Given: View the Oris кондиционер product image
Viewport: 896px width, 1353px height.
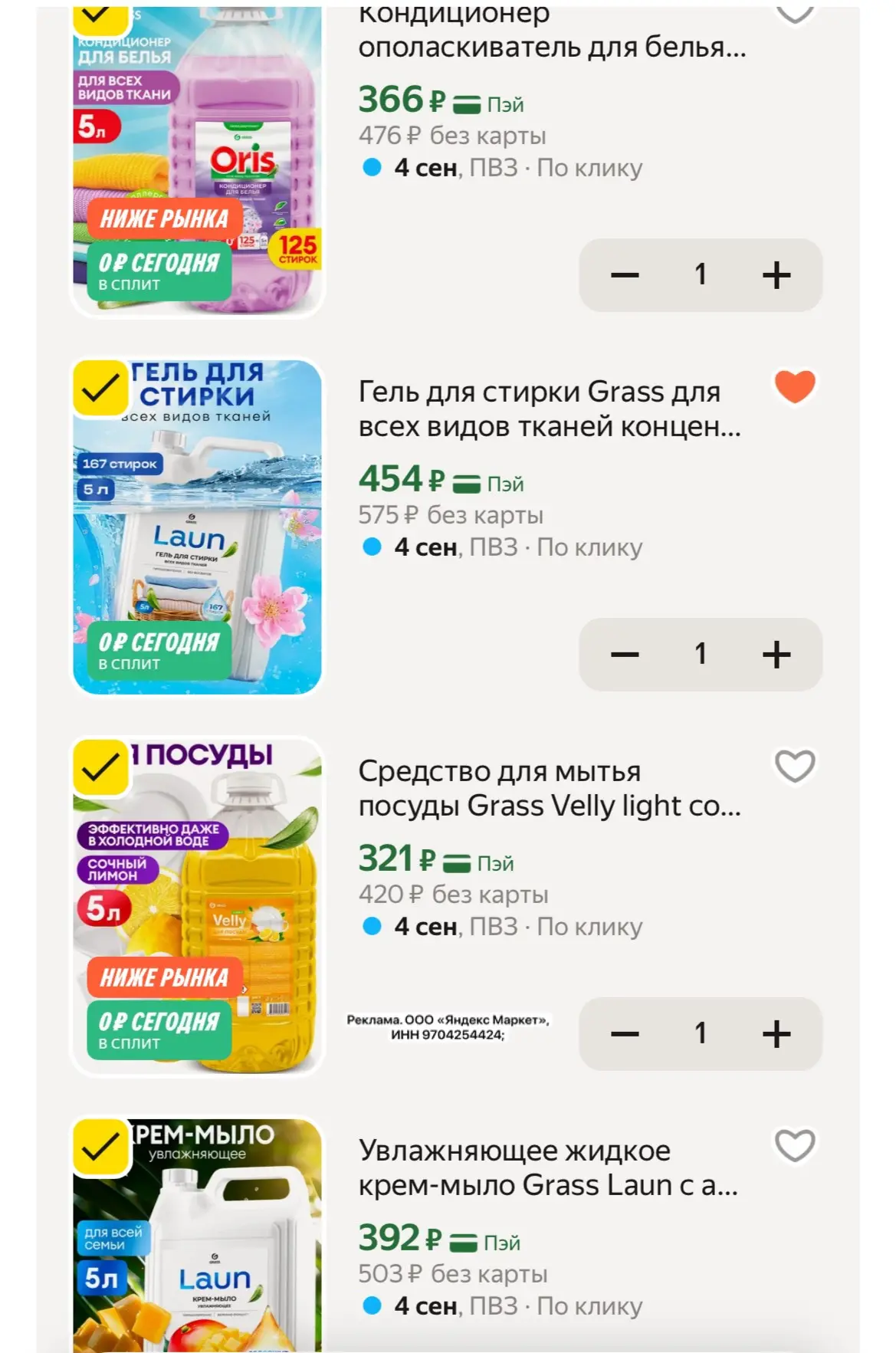Looking at the screenshot, I should [x=197, y=159].
